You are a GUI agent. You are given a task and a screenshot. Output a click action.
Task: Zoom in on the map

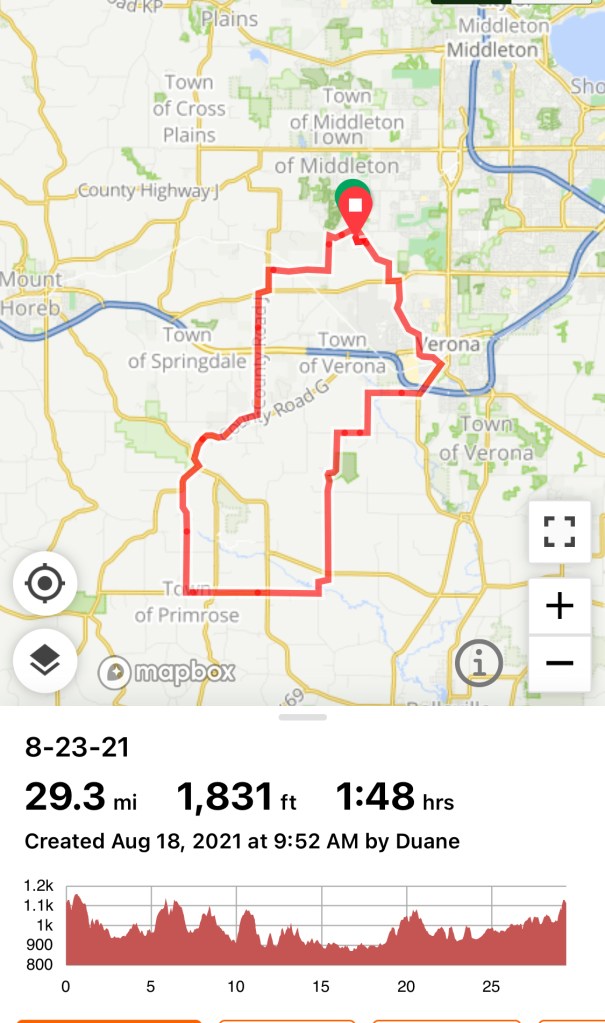[560, 606]
